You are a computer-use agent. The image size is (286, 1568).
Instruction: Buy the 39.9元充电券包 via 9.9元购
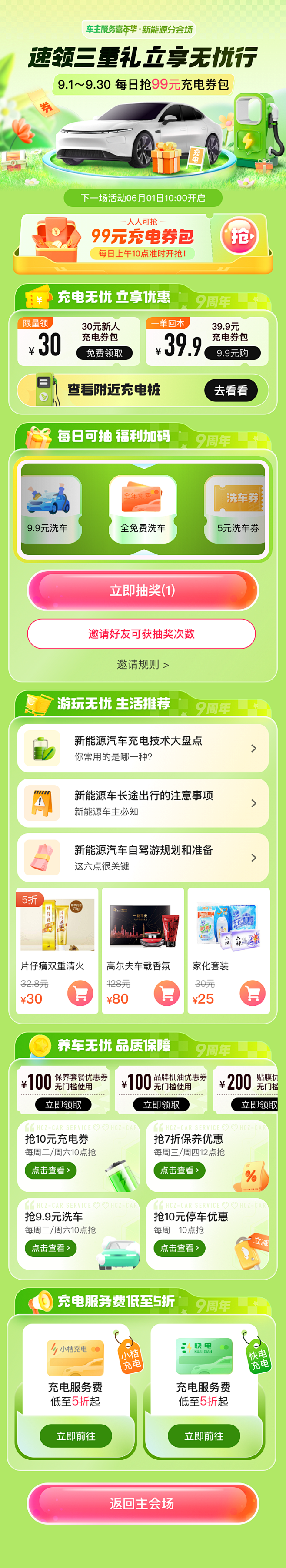[x=232, y=353]
